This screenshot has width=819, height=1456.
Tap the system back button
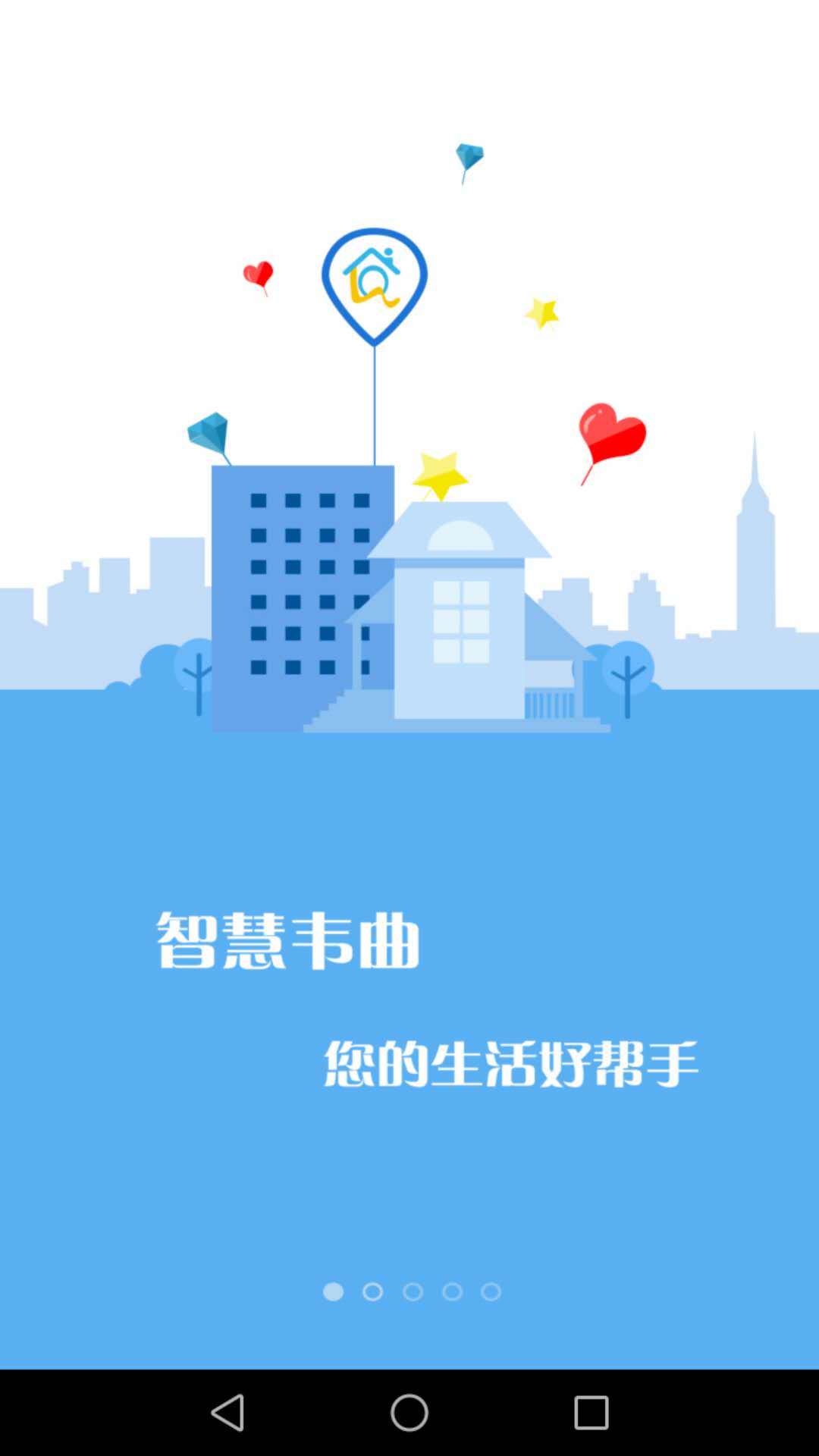point(227,1413)
